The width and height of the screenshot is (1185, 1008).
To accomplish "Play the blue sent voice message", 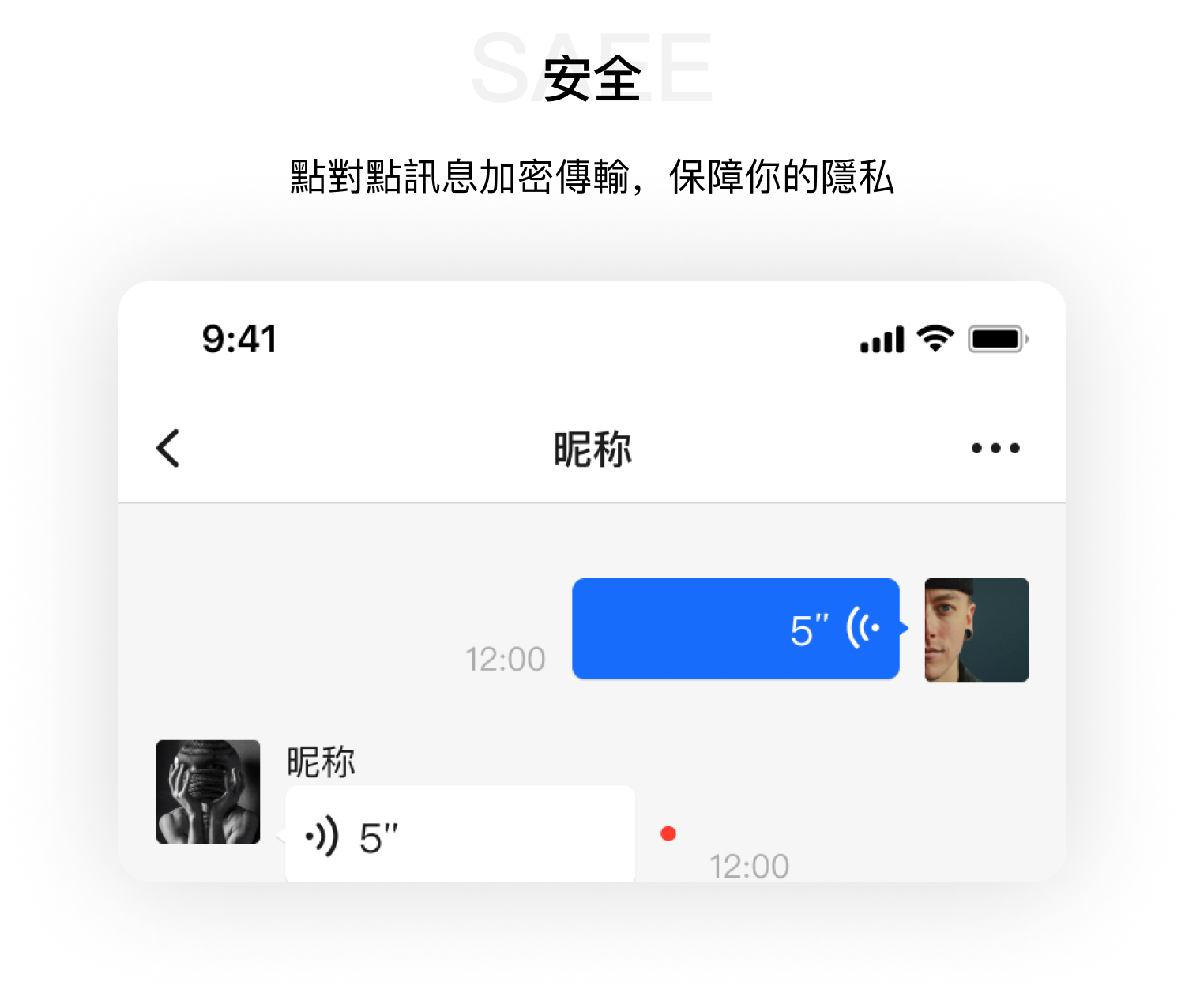I will coord(735,629).
